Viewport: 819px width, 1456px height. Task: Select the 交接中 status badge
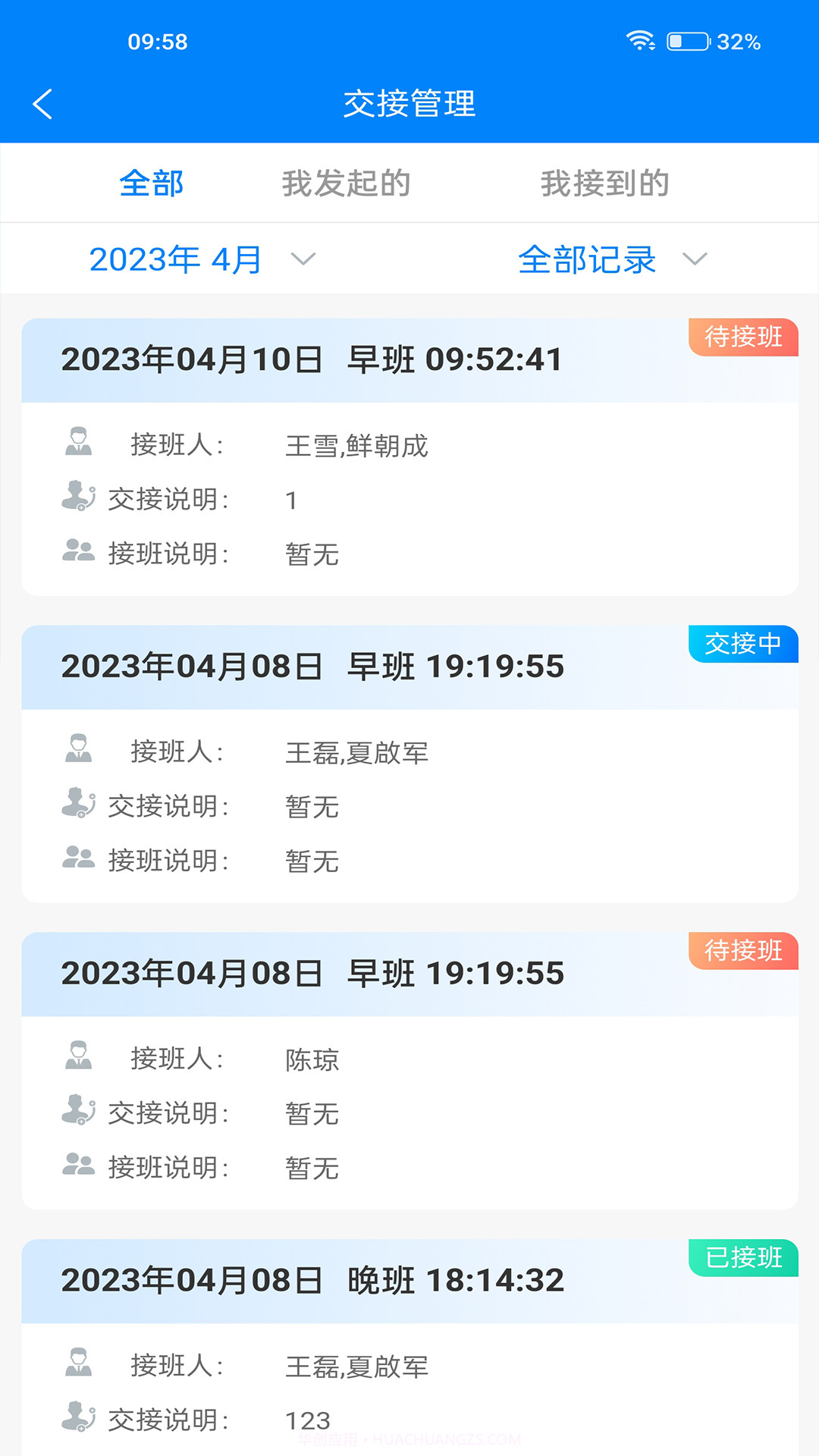(x=743, y=645)
